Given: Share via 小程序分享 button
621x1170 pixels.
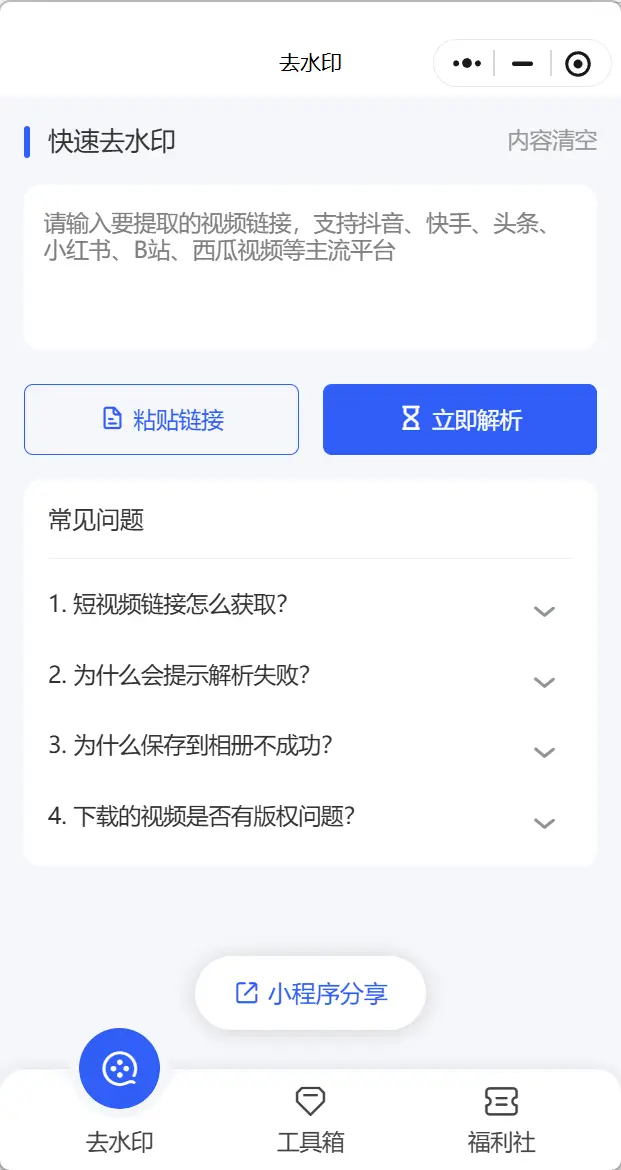Looking at the screenshot, I should (x=310, y=993).
